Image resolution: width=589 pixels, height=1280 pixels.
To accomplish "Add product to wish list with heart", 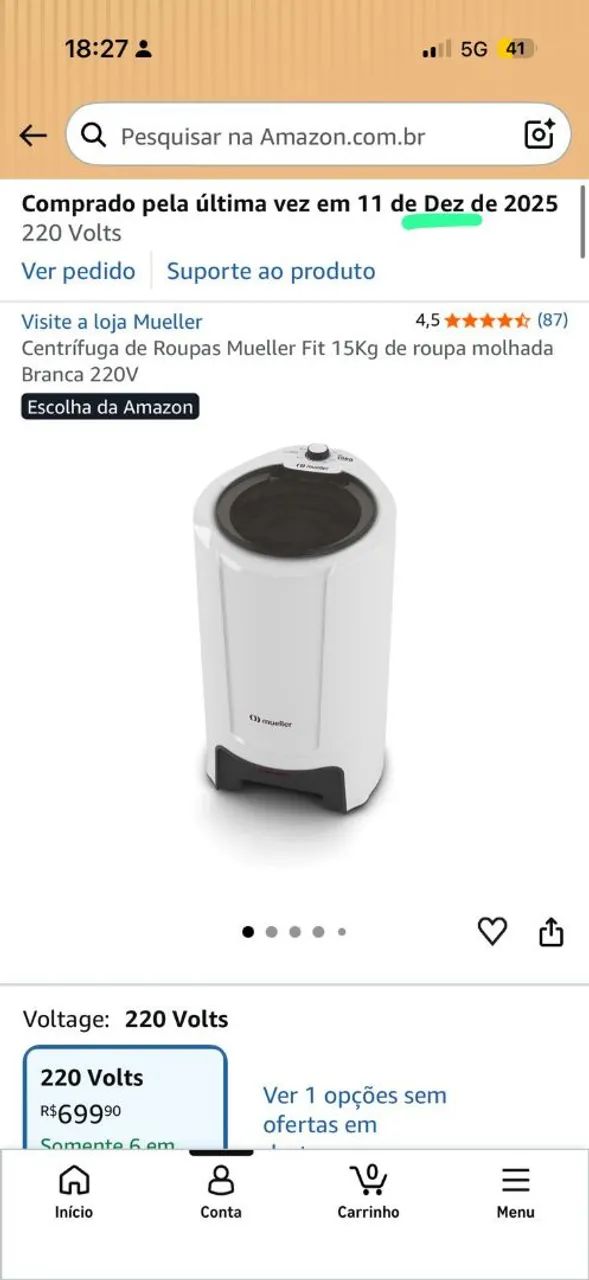I will click(492, 932).
